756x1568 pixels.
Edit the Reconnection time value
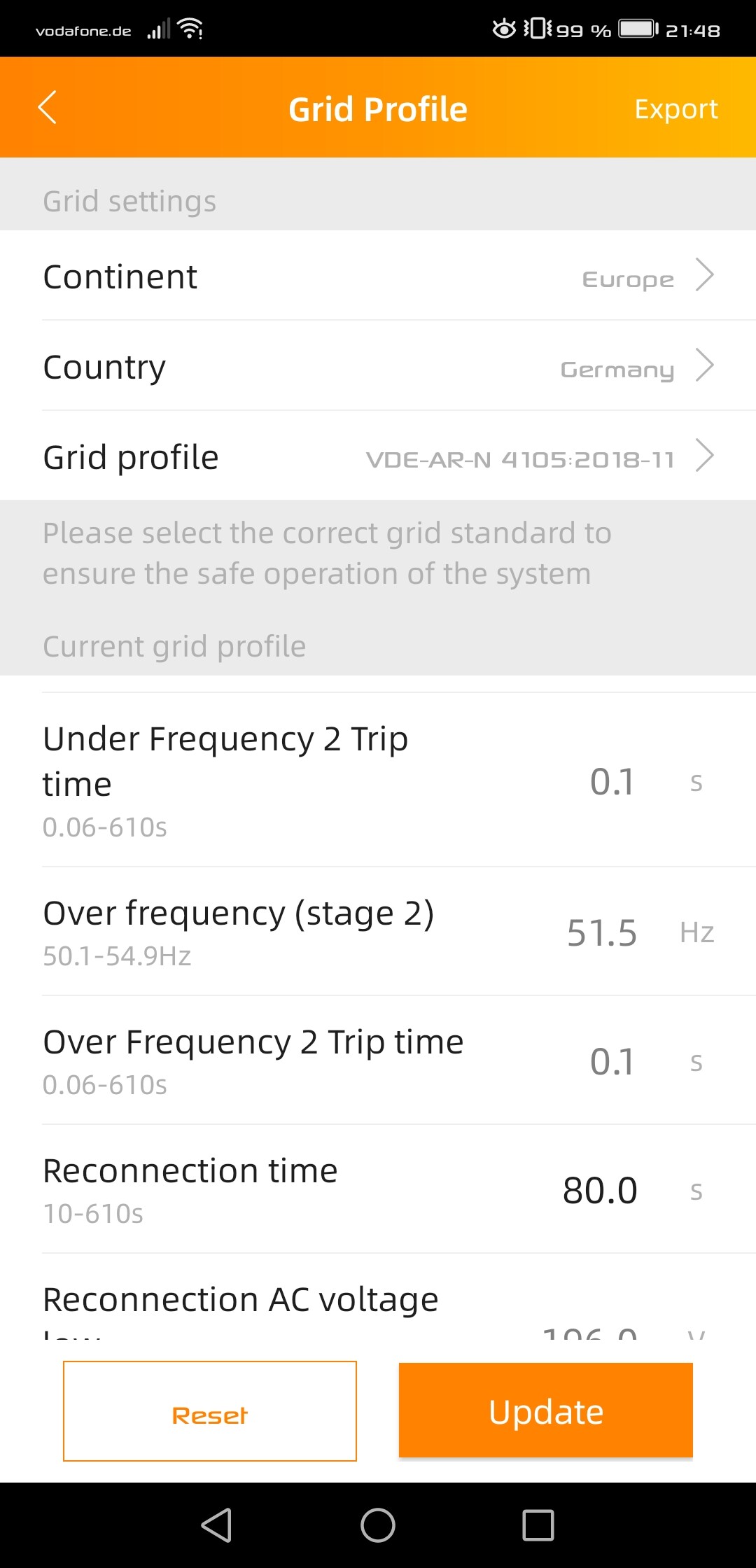[601, 1190]
